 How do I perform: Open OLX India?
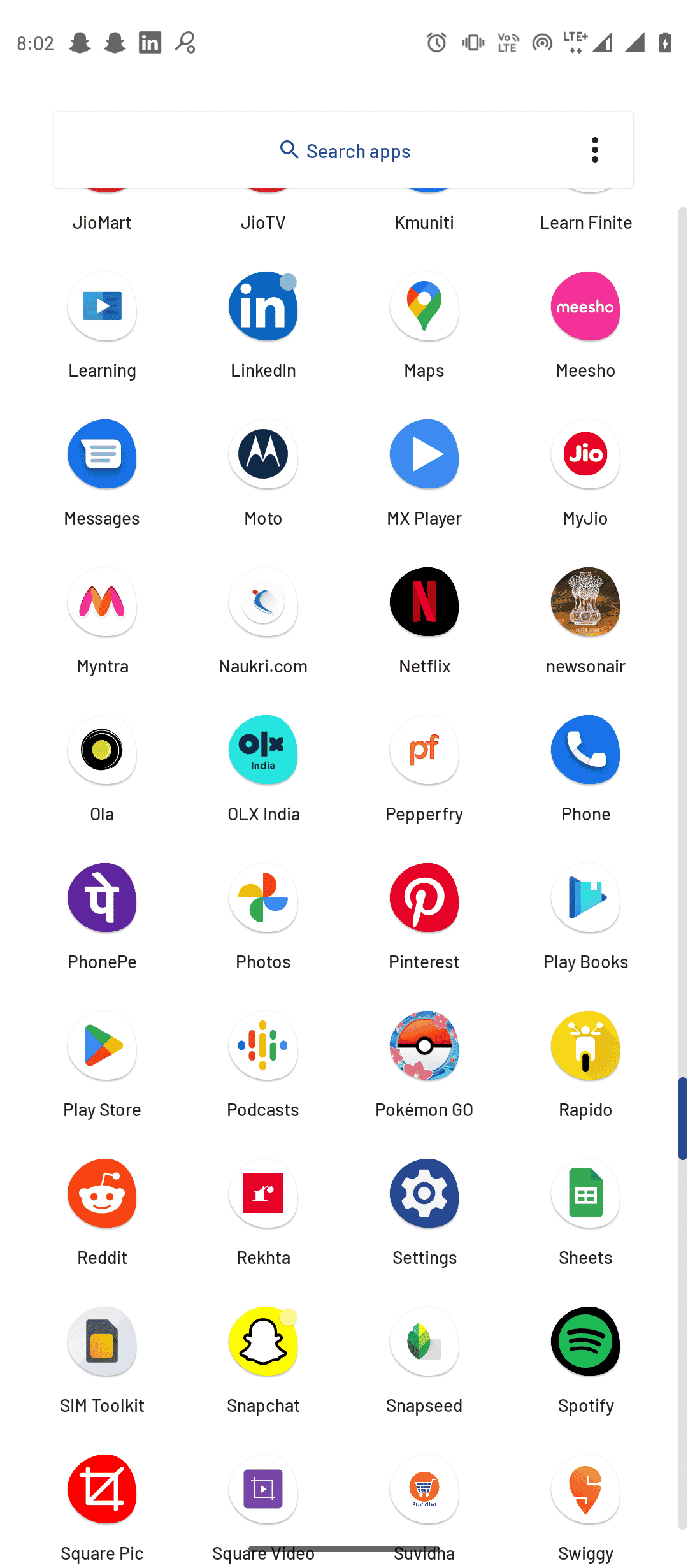coord(263,750)
